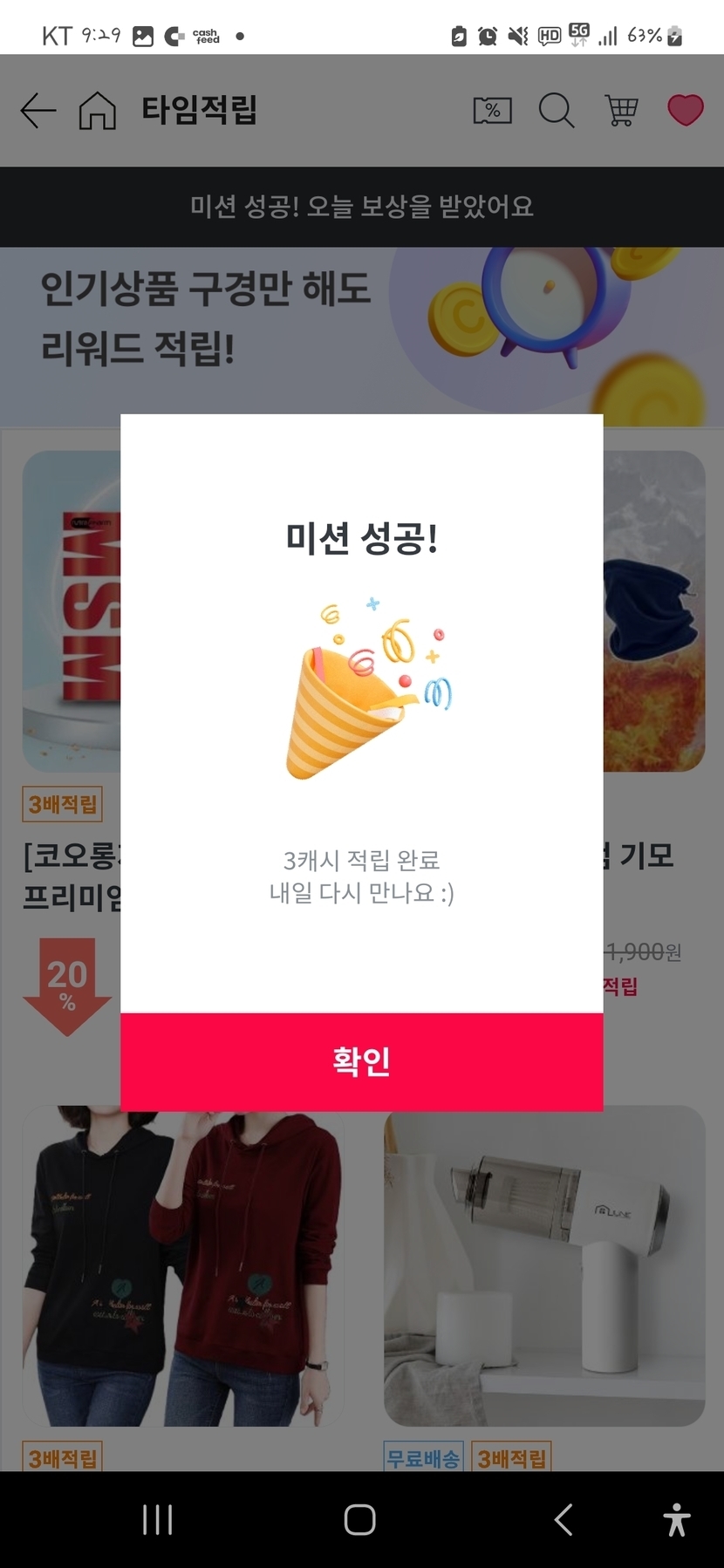Viewport: 724px width, 1568px height.
Task: Open the pink heart wishlist icon
Action: click(x=685, y=110)
